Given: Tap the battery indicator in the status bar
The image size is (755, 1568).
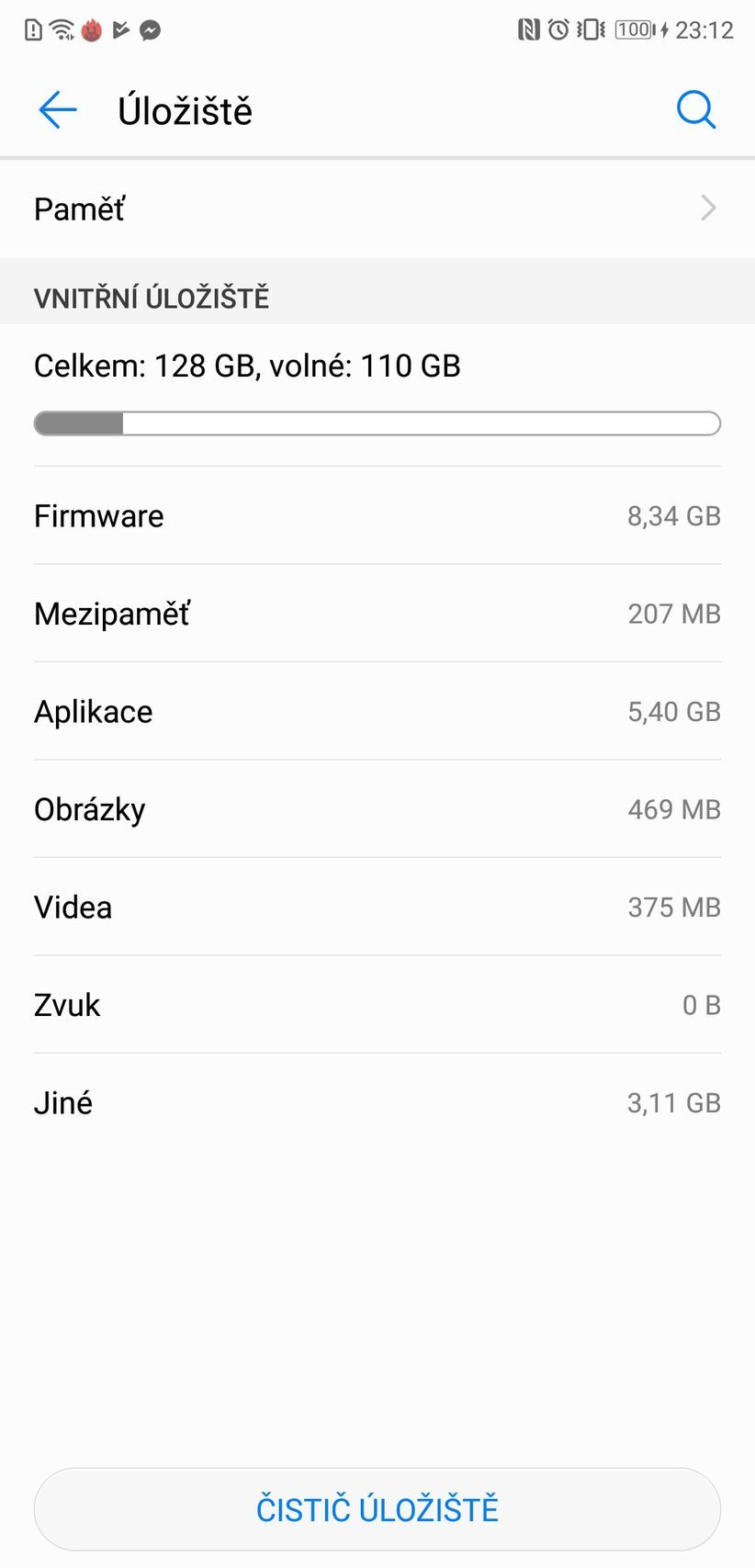Looking at the screenshot, I should (632, 28).
